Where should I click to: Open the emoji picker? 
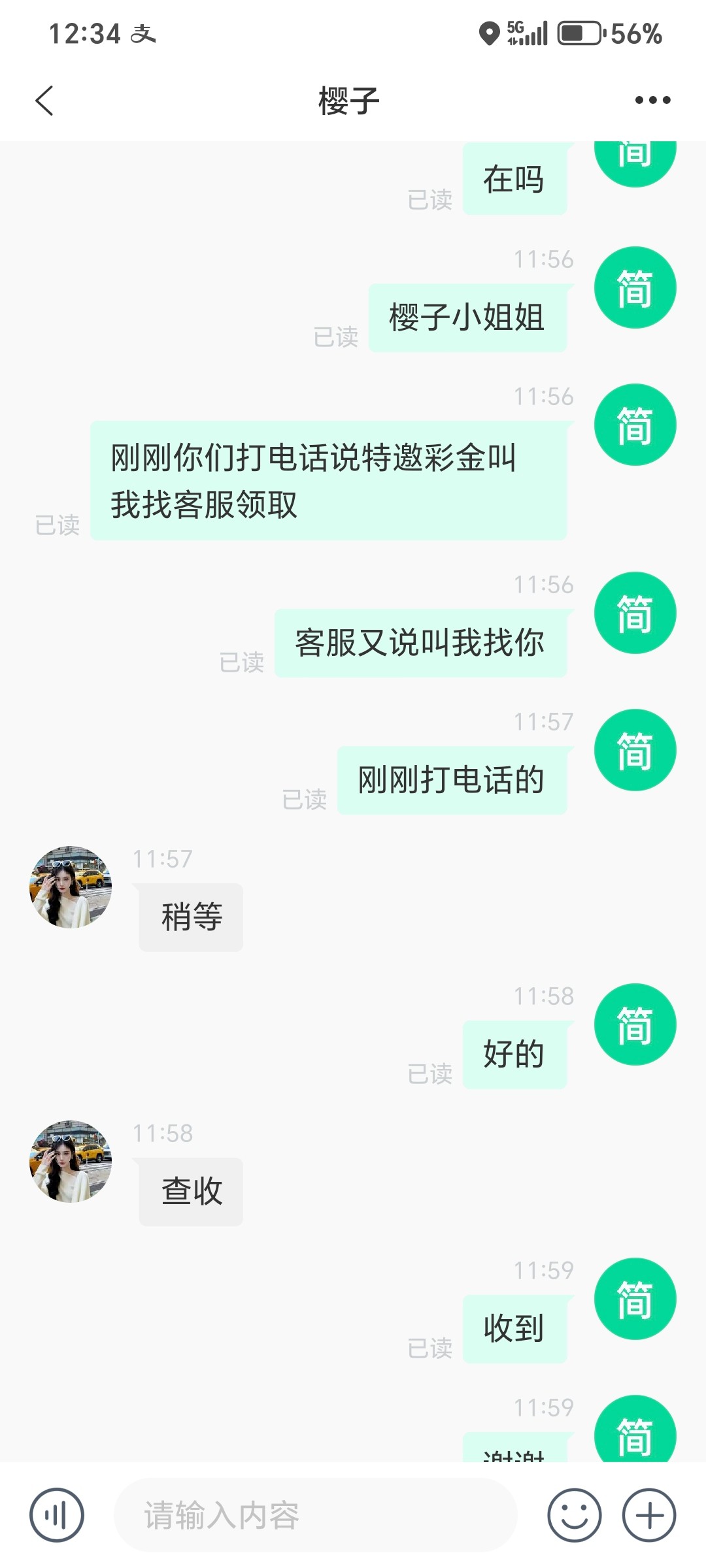click(x=574, y=1514)
